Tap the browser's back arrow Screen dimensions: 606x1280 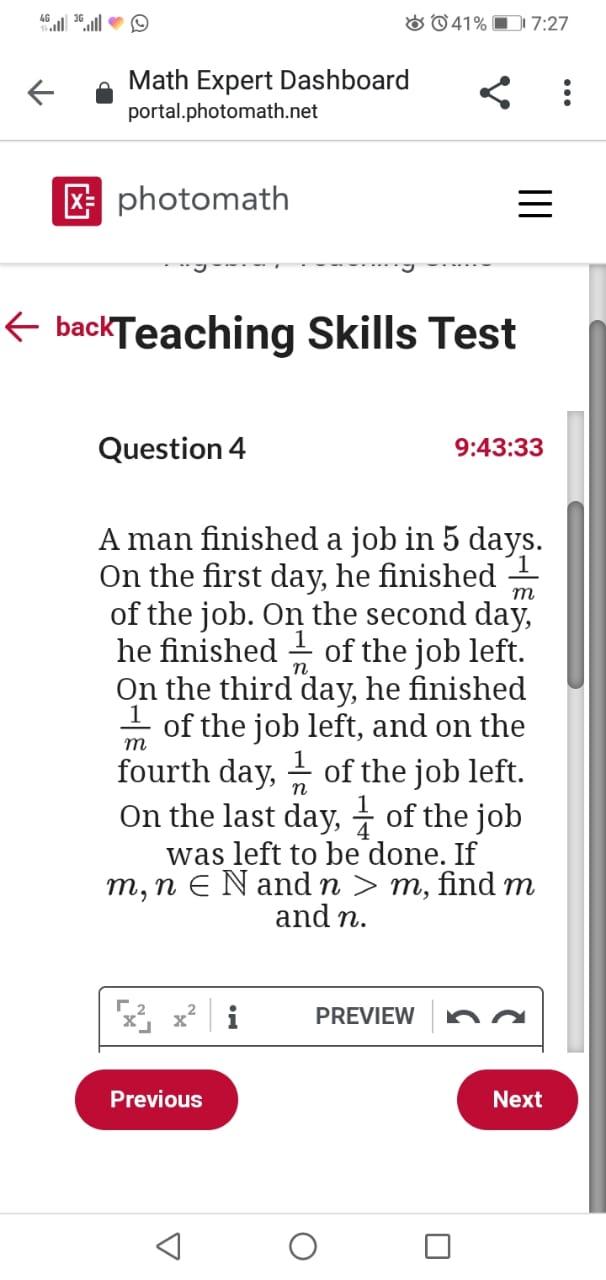(39, 94)
